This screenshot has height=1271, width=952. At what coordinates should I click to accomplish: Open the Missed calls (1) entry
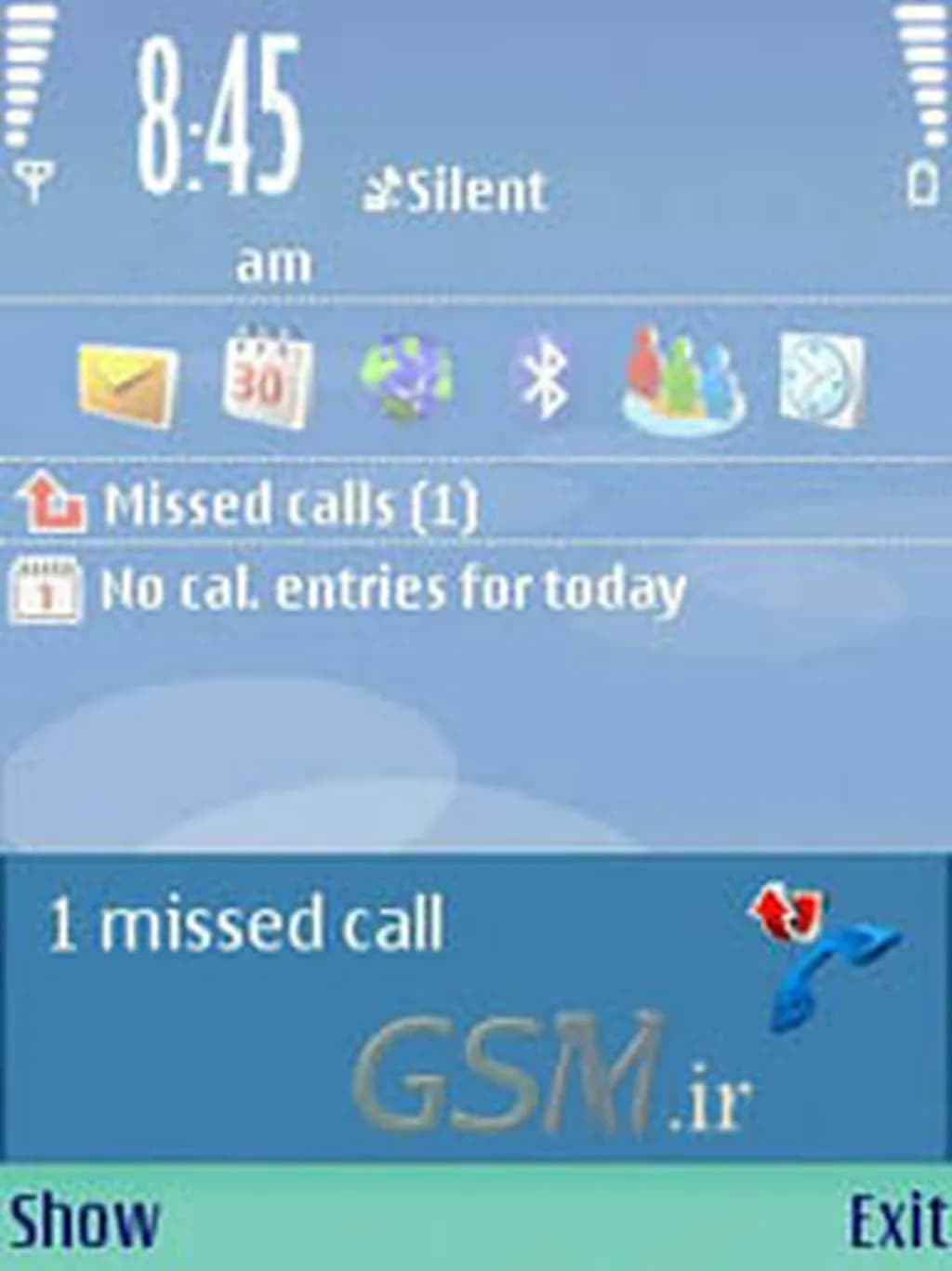290,504
